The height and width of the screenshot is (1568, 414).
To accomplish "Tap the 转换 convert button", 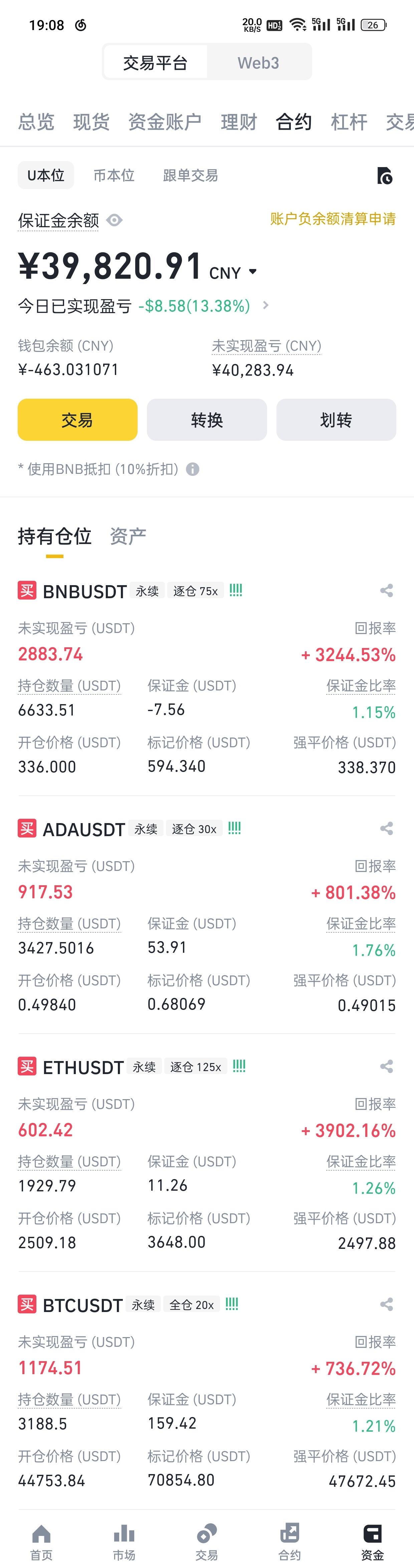I will 207,420.
